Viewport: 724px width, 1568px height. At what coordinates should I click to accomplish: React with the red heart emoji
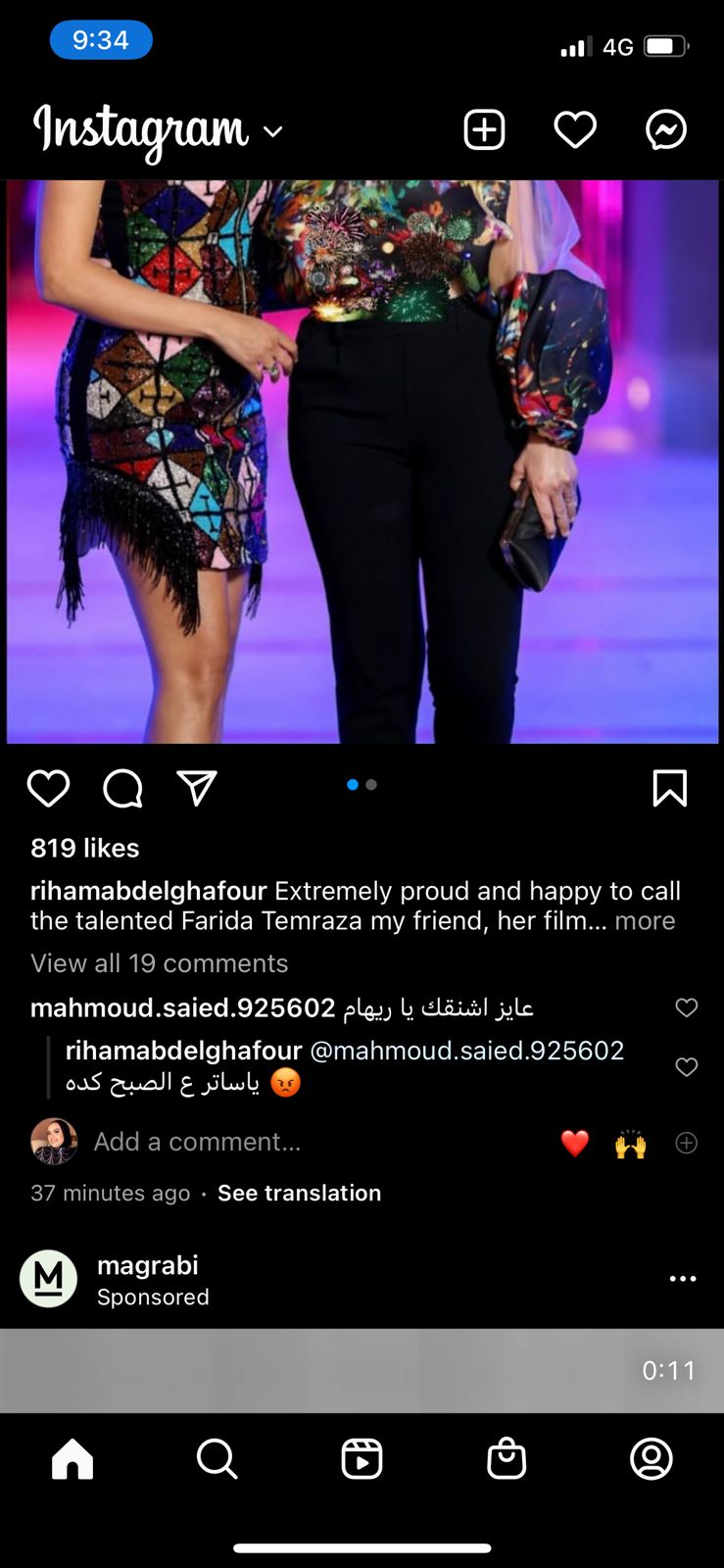[575, 1143]
